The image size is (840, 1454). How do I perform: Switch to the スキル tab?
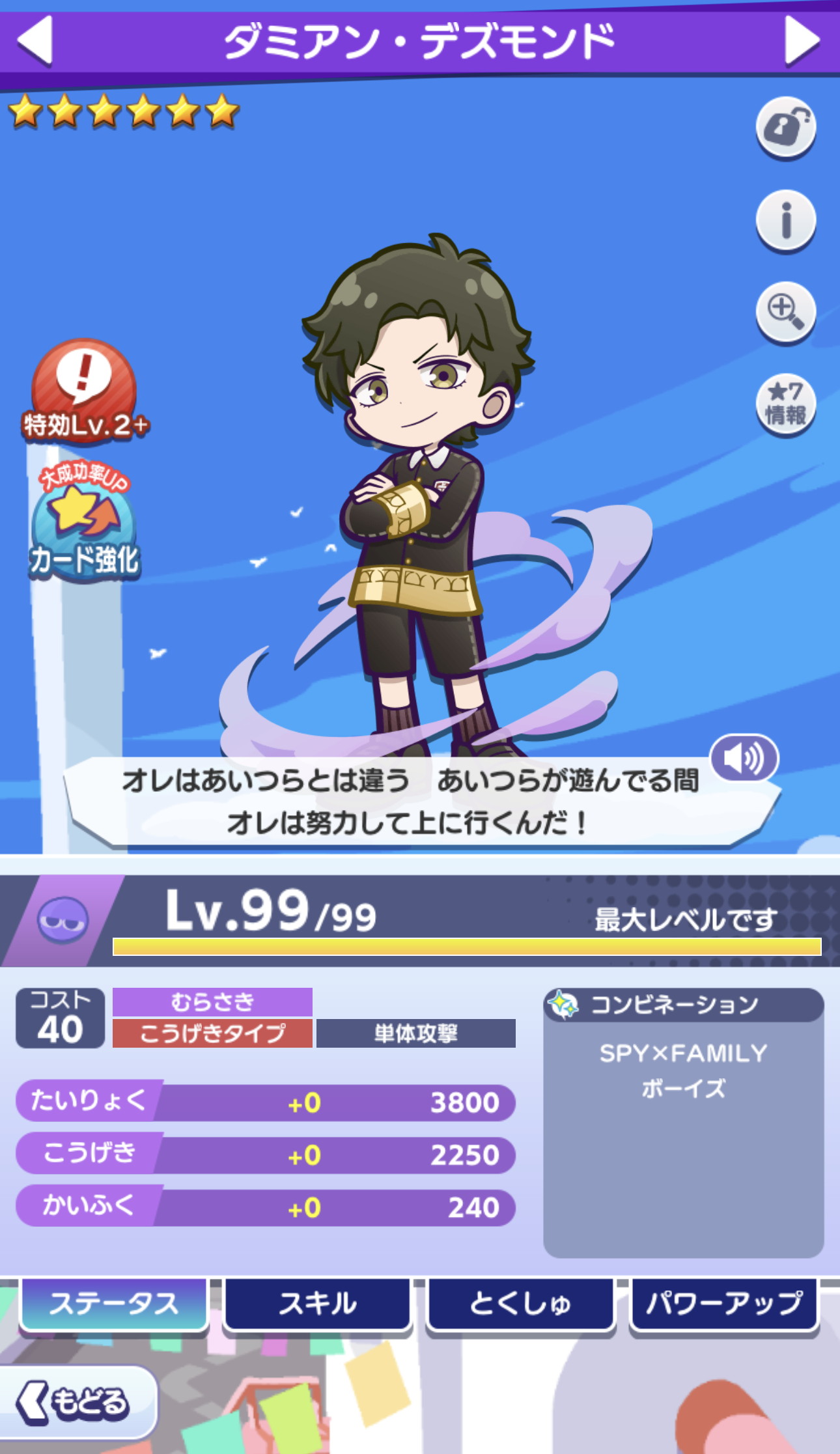318,1304
